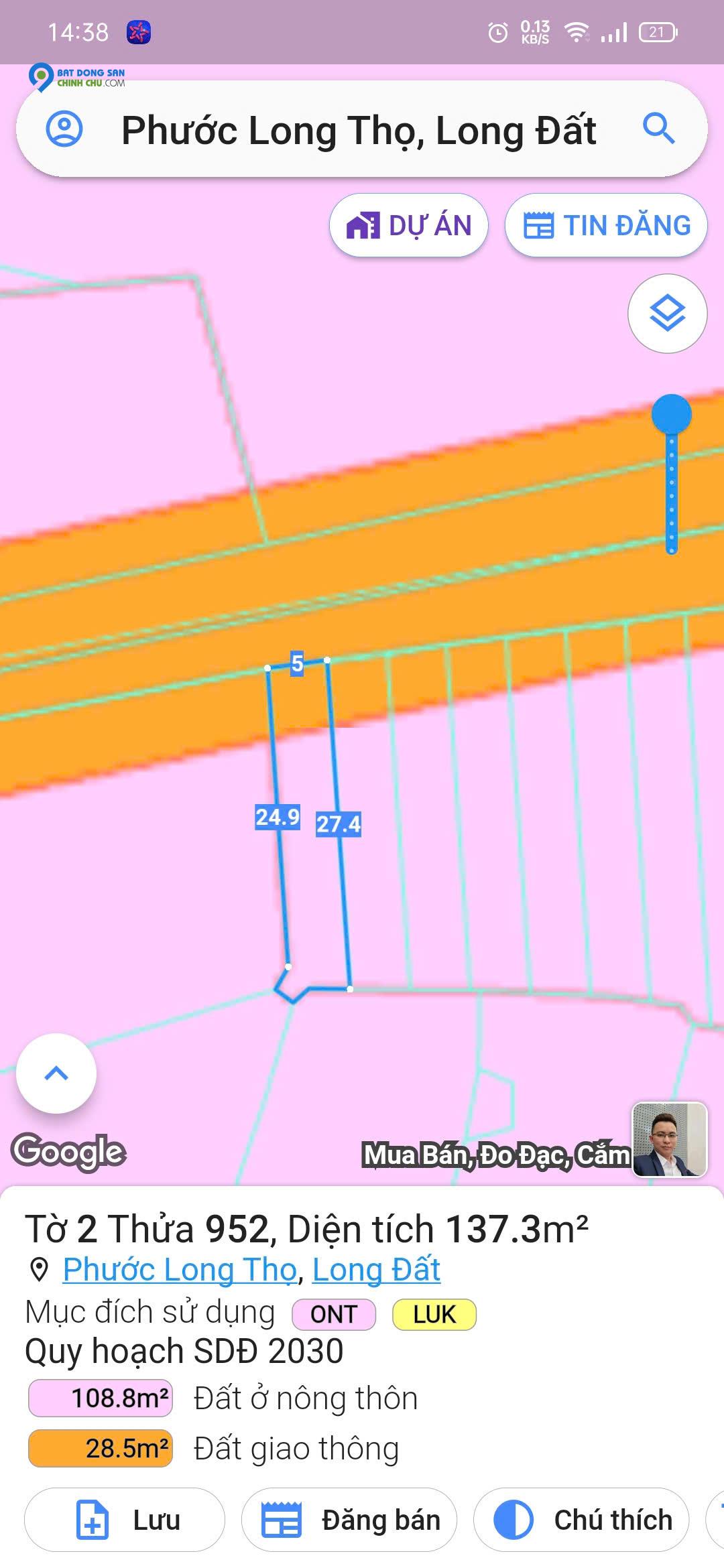Save this parcel with Lưu

pos(125,1520)
